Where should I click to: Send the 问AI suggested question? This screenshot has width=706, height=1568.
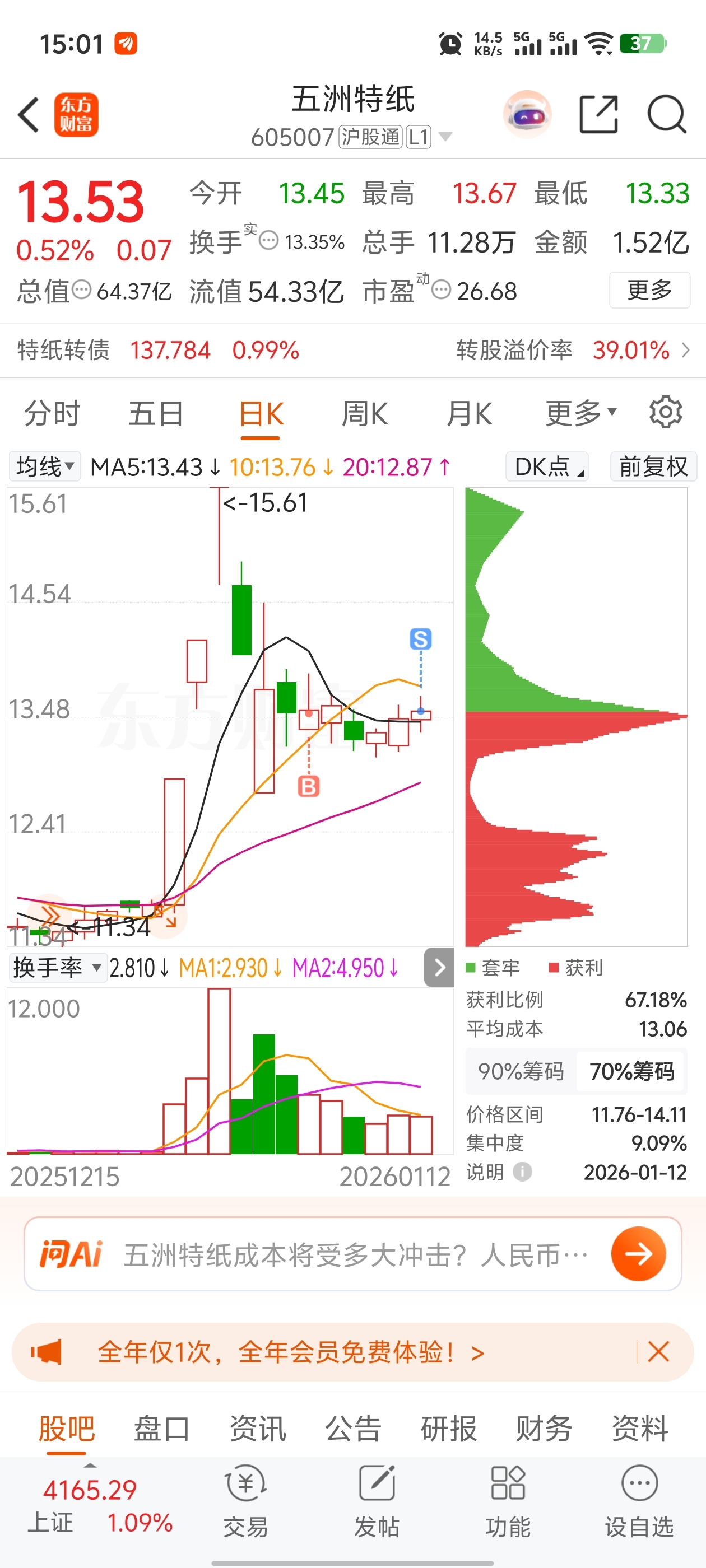638,1253
